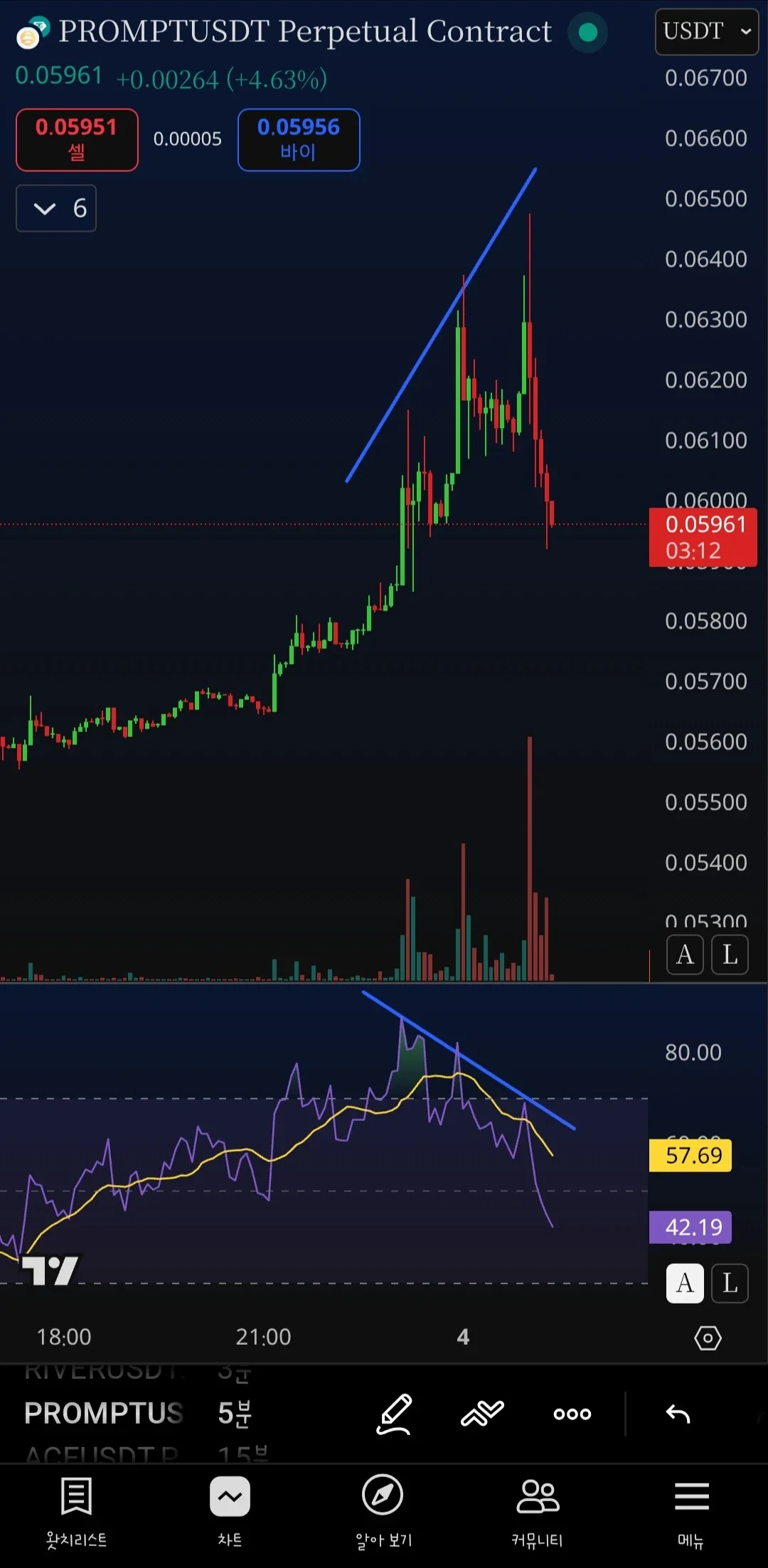Image resolution: width=768 pixels, height=1568 pixels.
Task: Open the 메뉴 menu item
Action: (x=690, y=1514)
